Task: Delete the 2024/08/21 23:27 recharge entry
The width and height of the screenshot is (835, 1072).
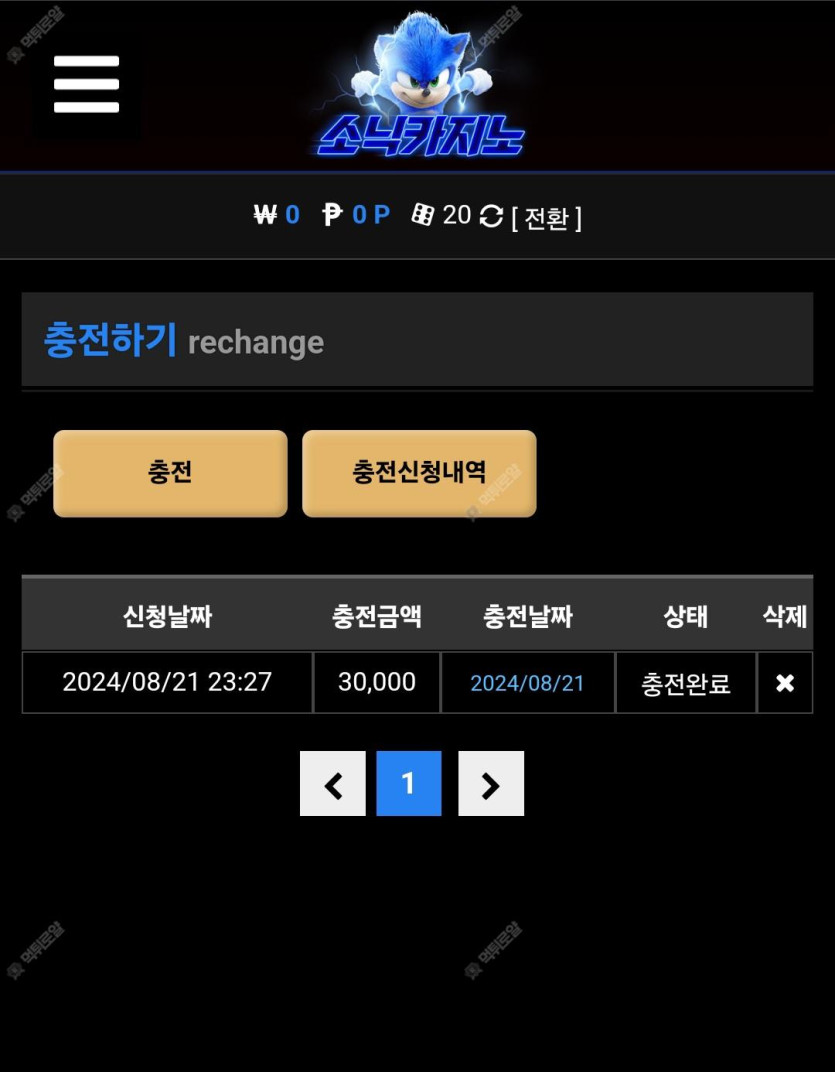Action: click(x=785, y=683)
